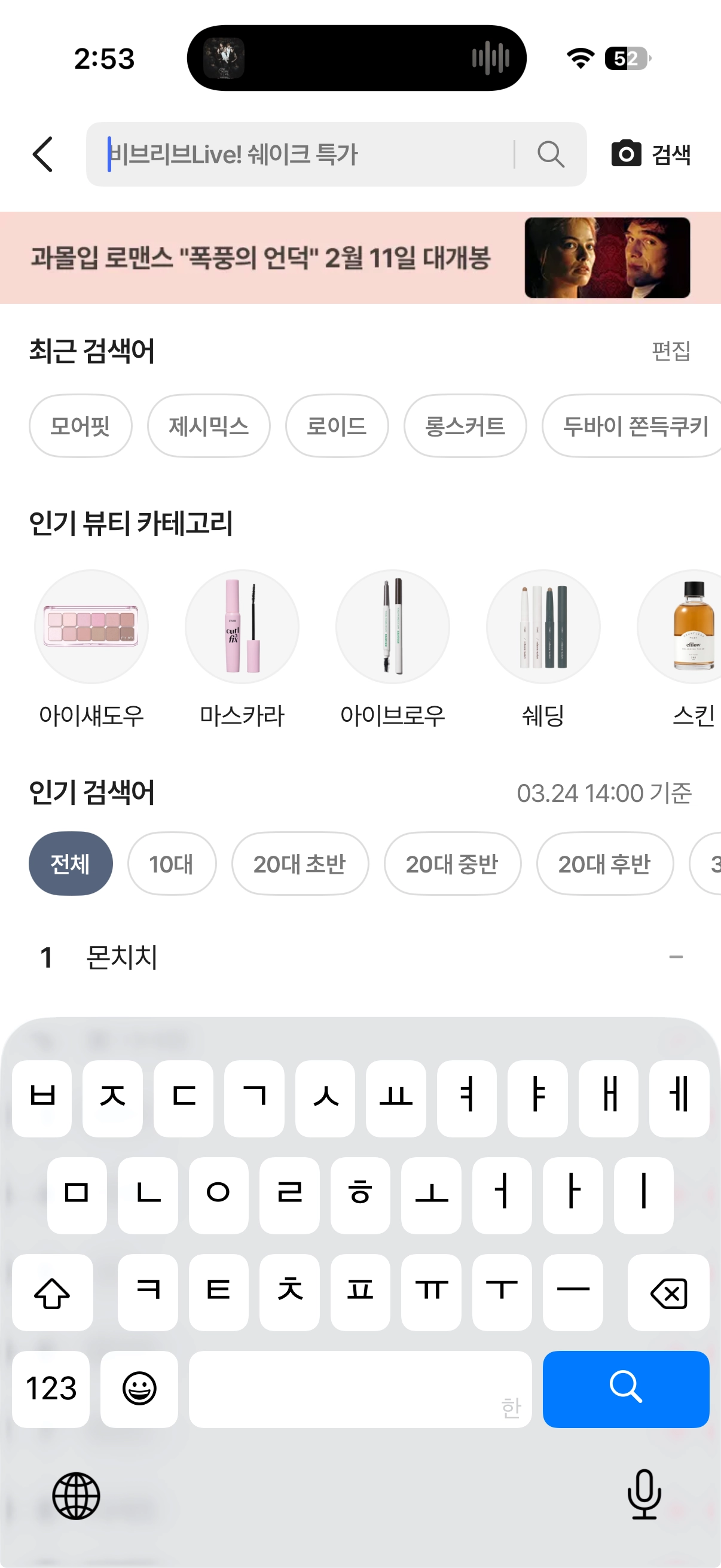Hit the blue keyboard search key

pos(625,1389)
